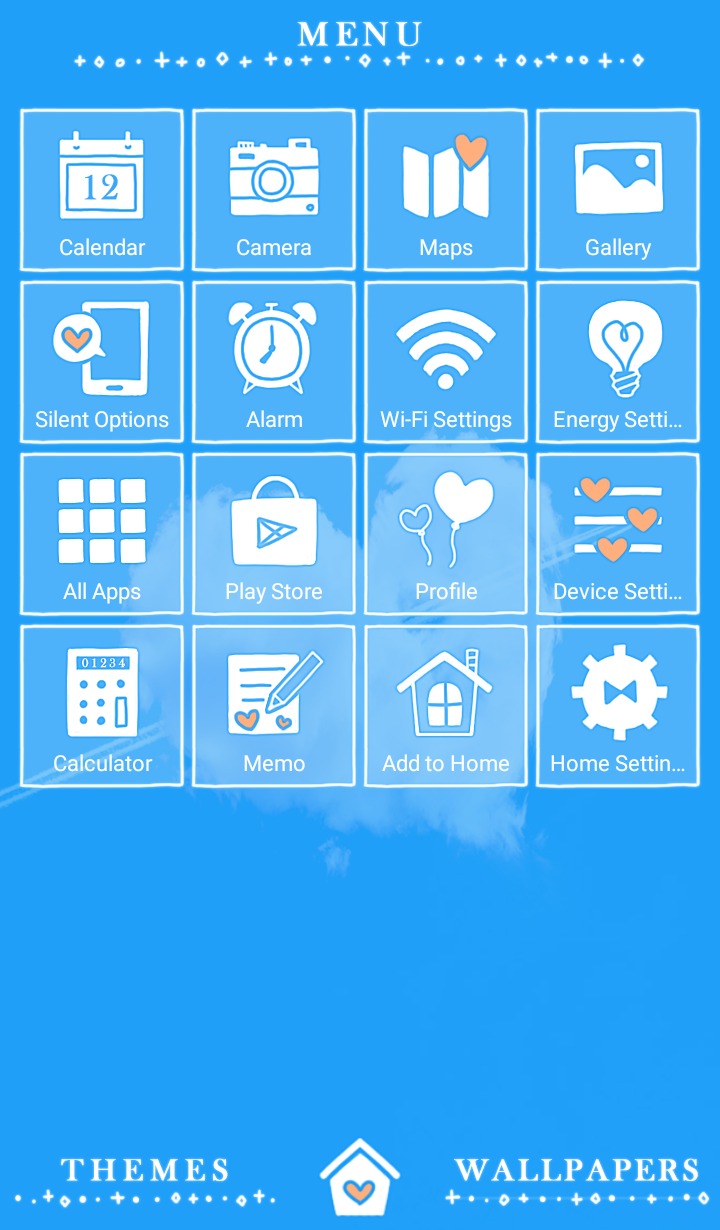
Task: Show All Apps
Action: pos(102,534)
